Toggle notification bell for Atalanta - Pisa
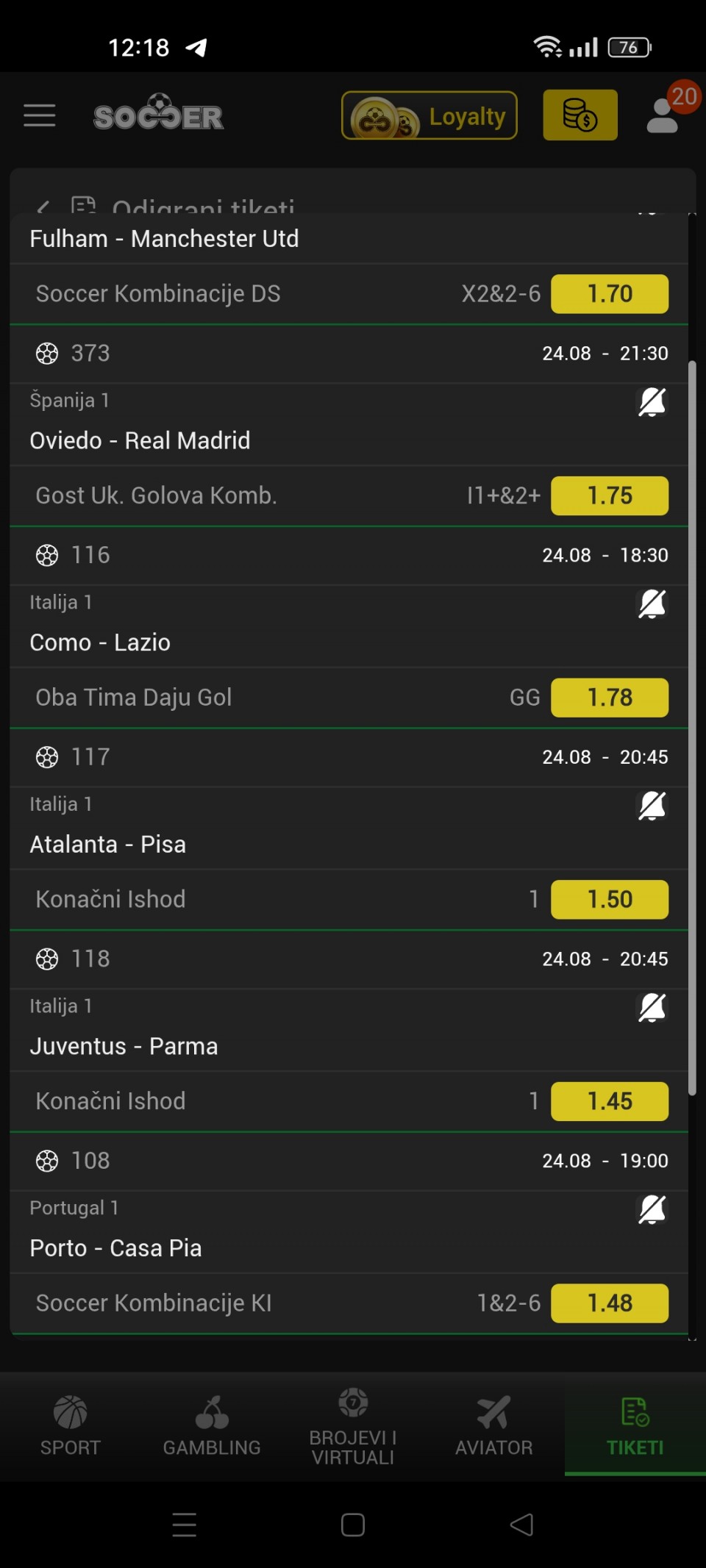 coord(652,806)
